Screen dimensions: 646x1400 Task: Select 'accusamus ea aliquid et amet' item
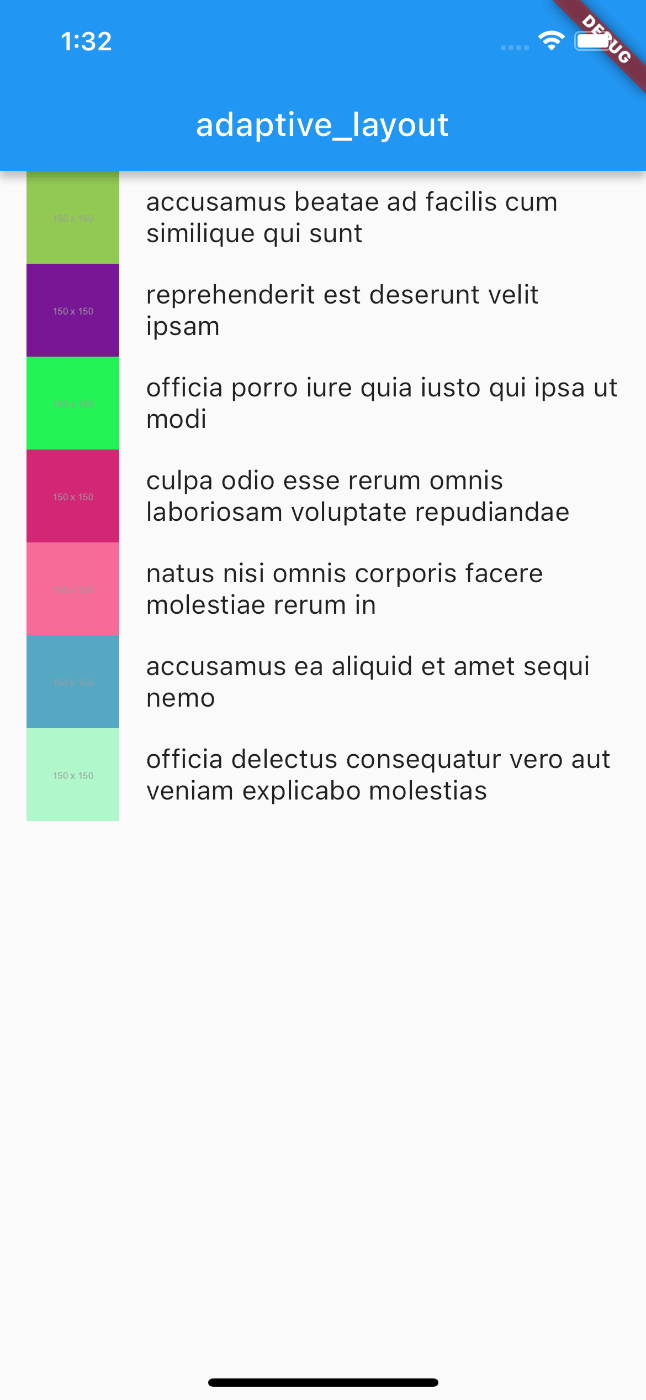[323, 682]
